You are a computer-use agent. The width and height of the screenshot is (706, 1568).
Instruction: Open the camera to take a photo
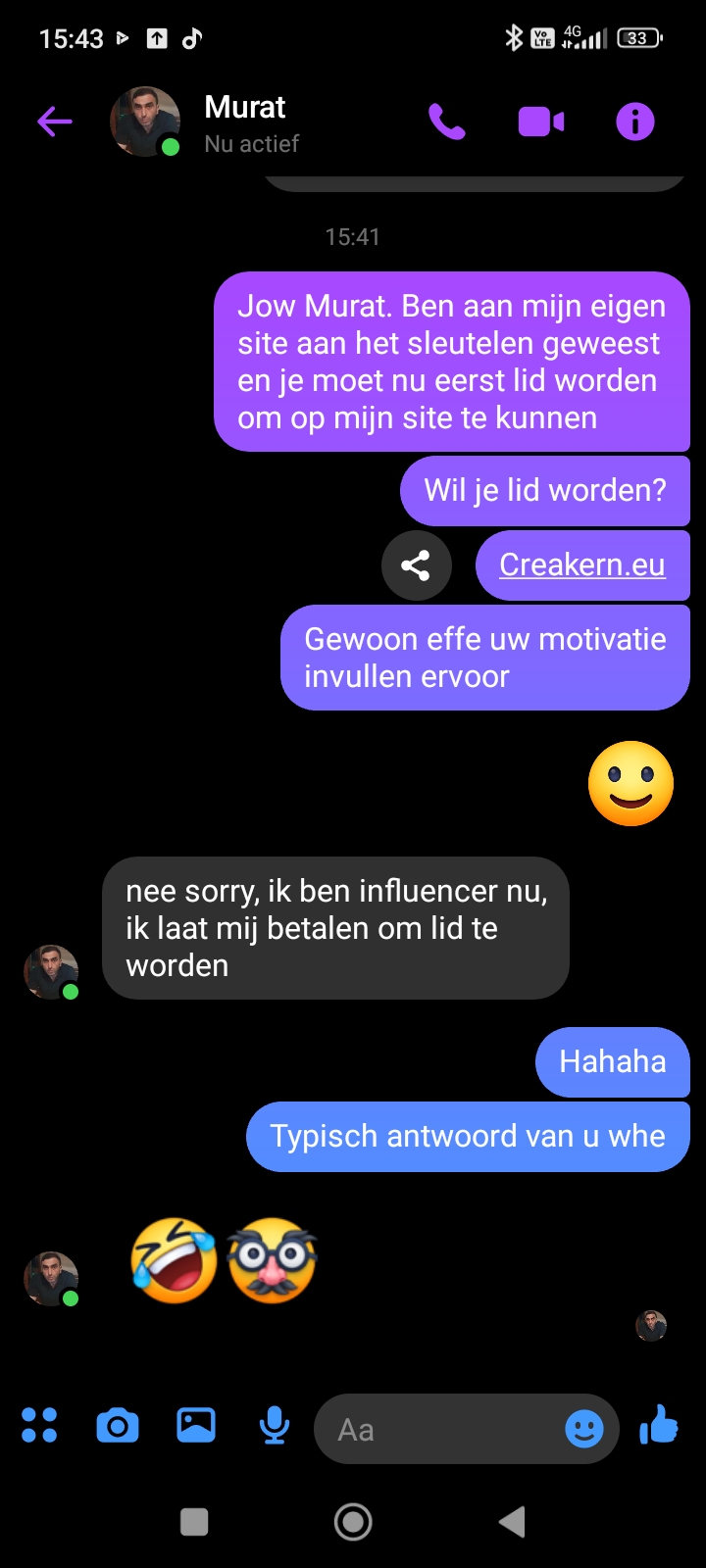[118, 1426]
